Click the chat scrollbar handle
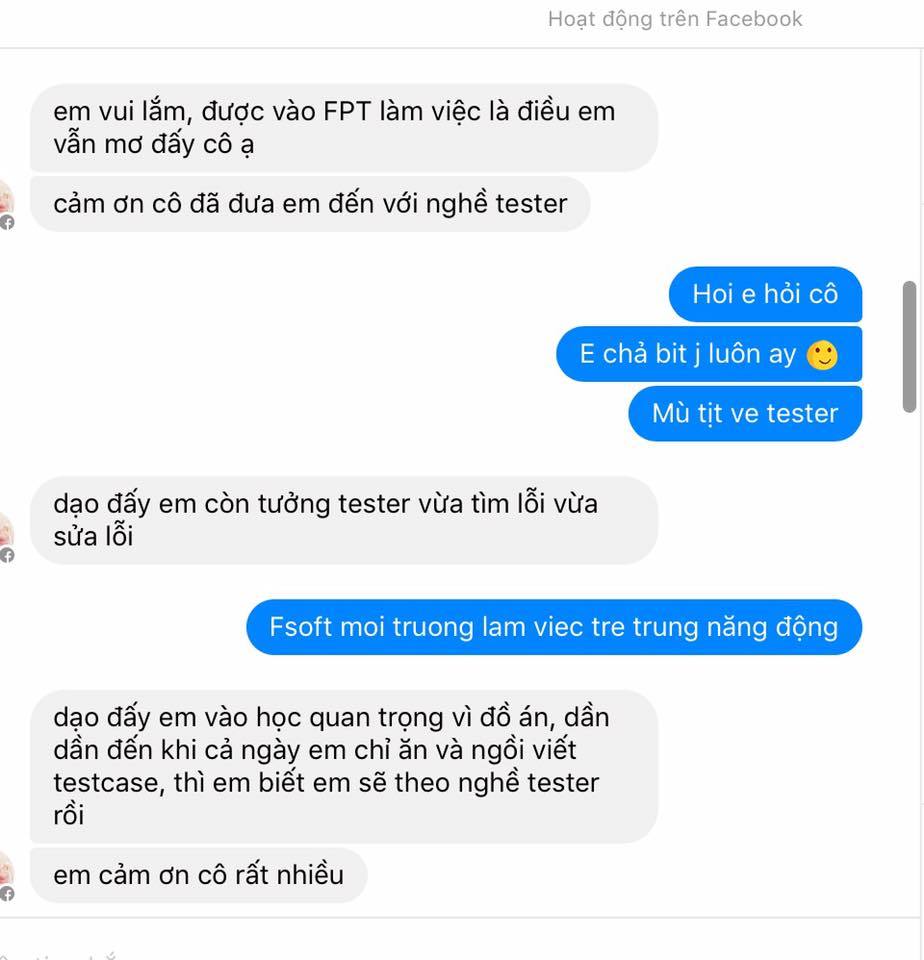Screen dimensions: 924x960 pos(909,346)
